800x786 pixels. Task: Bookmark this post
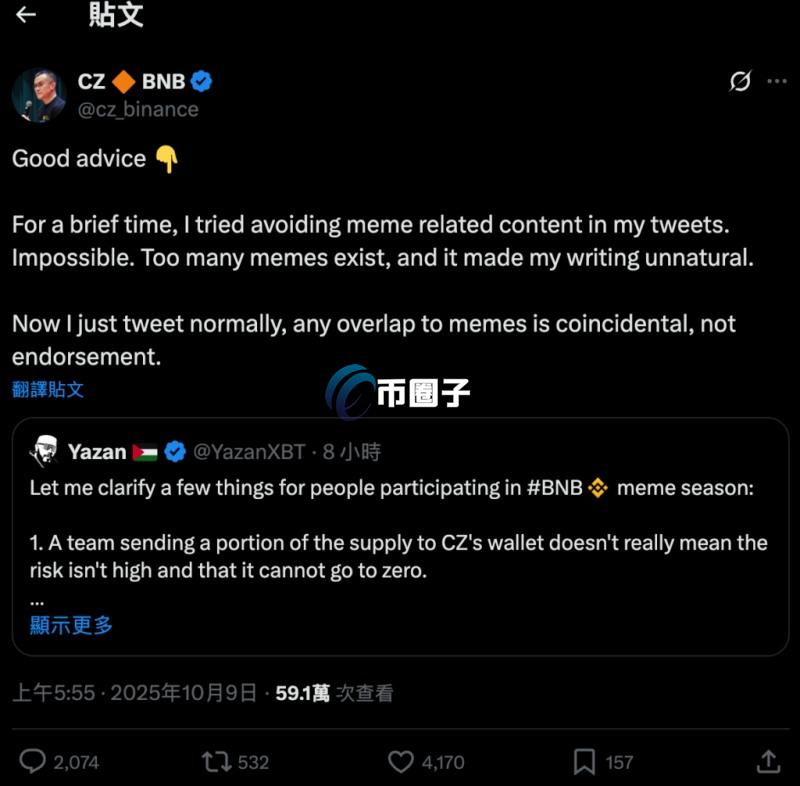[x=584, y=761]
